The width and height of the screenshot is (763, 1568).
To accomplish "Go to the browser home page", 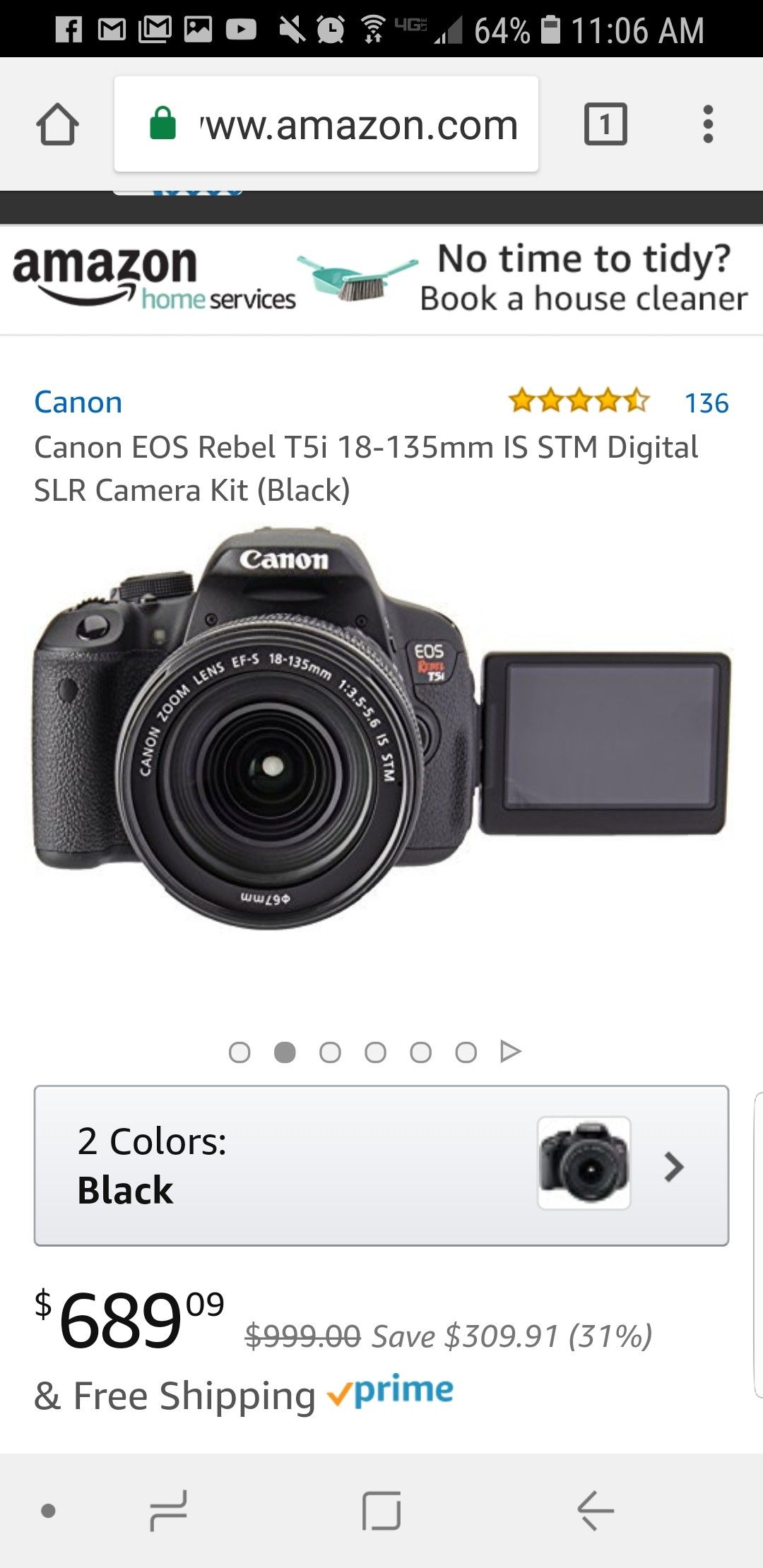I will point(57,125).
